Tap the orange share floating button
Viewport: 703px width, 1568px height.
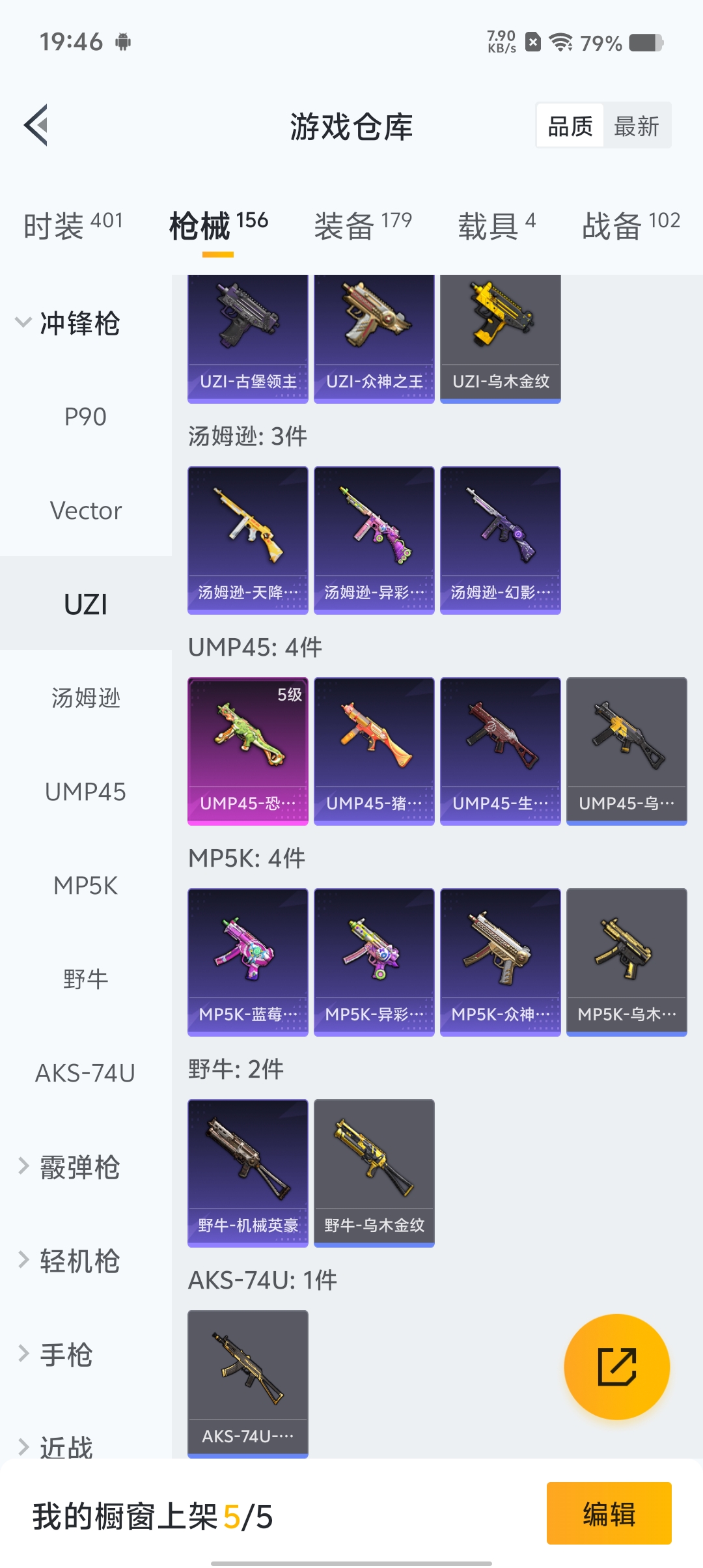616,1366
